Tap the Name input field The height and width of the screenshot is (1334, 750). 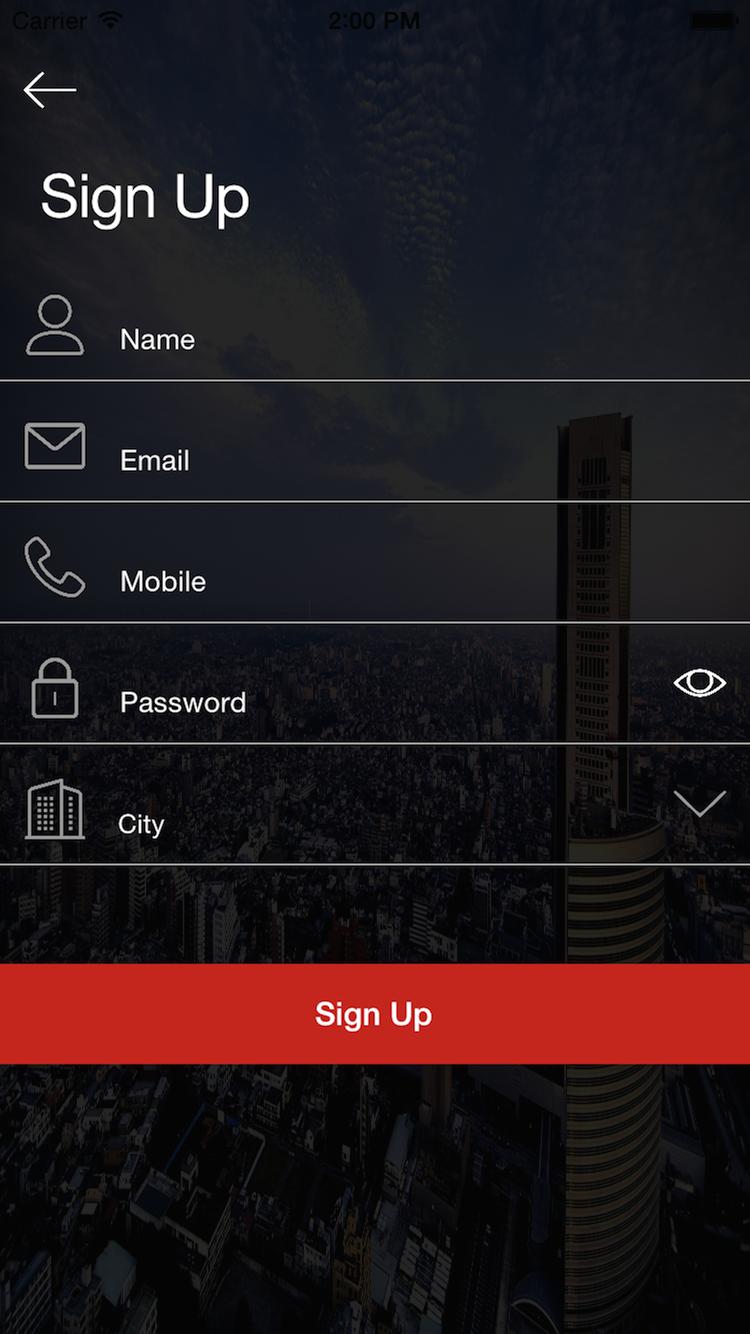point(400,340)
